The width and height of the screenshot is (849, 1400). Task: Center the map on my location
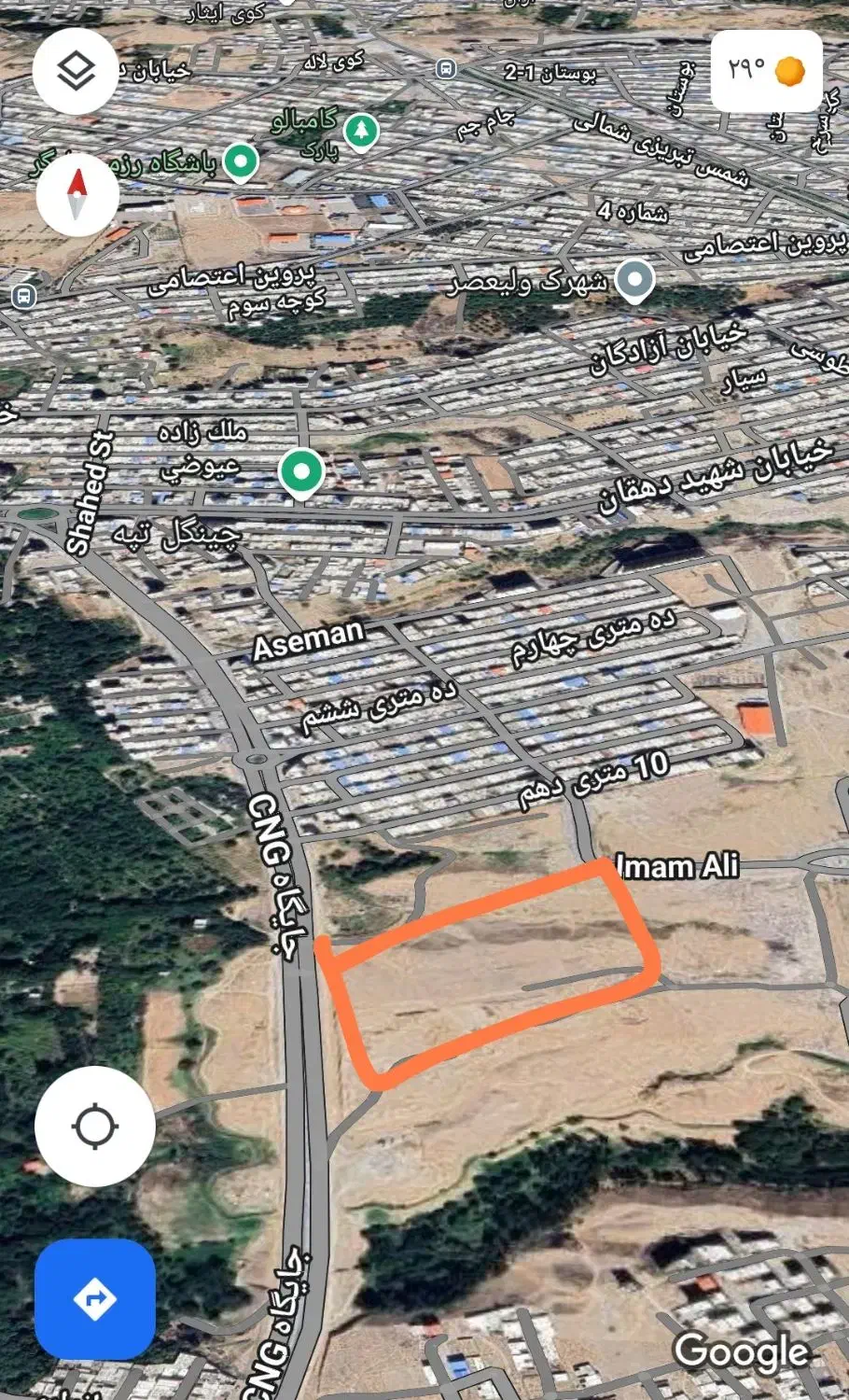pos(94,1126)
